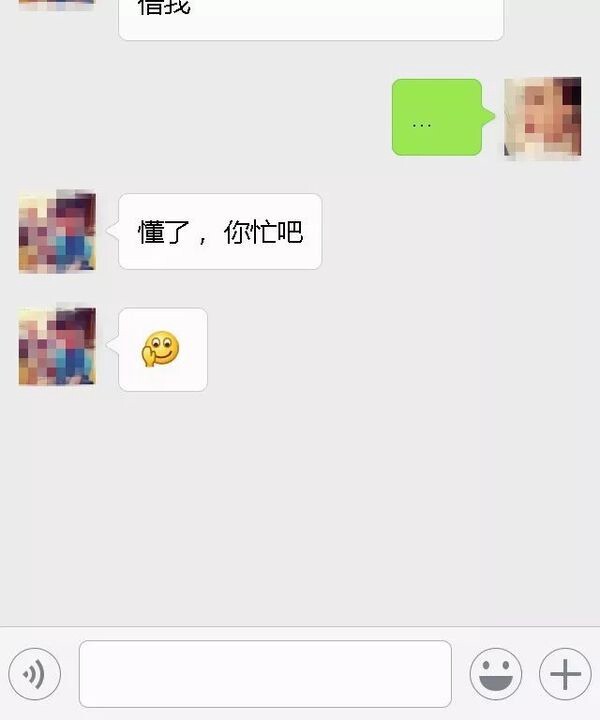Image resolution: width=600 pixels, height=720 pixels.
Task: Focus the message text field
Action: pos(265,675)
